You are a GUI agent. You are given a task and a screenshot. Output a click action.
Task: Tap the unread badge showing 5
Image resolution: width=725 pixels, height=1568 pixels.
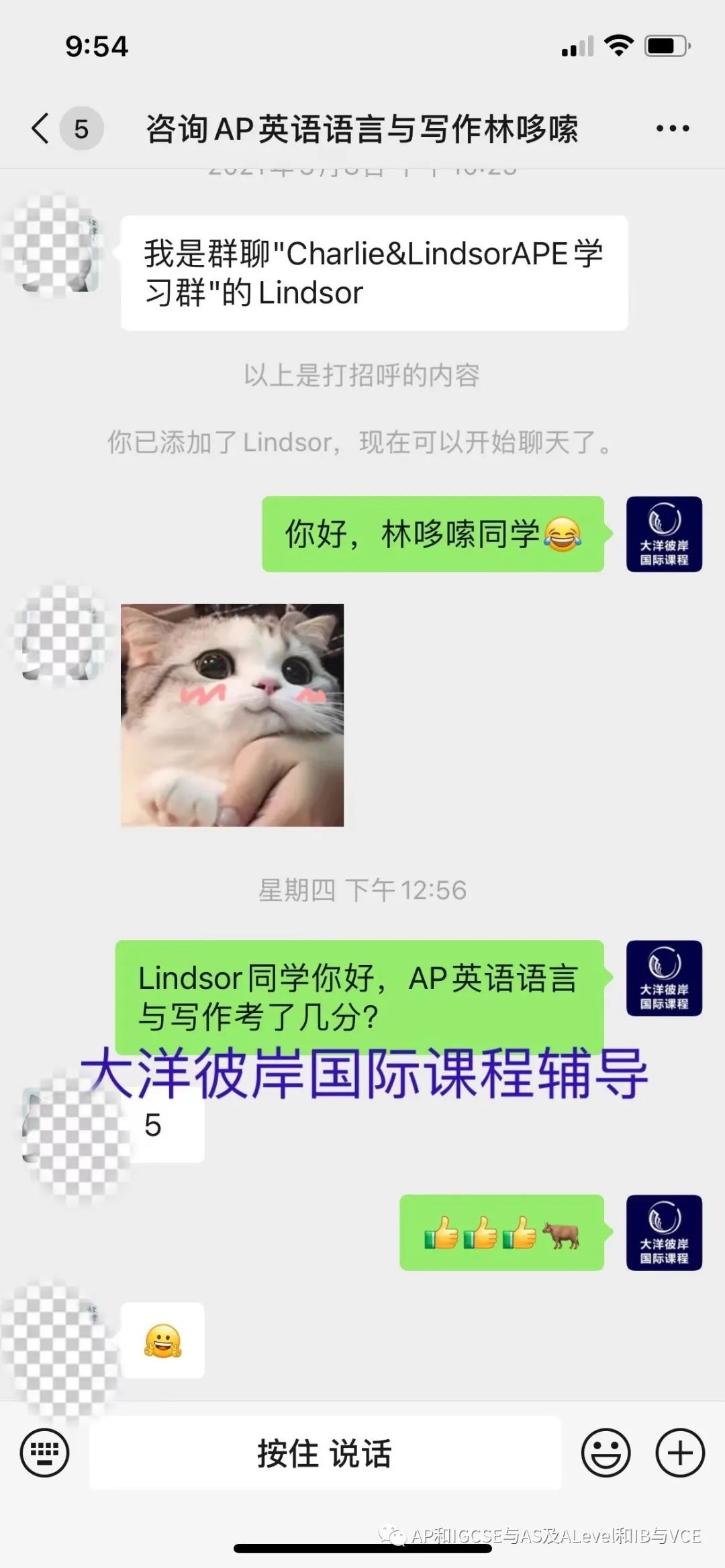pyautogui.click(x=79, y=129)
